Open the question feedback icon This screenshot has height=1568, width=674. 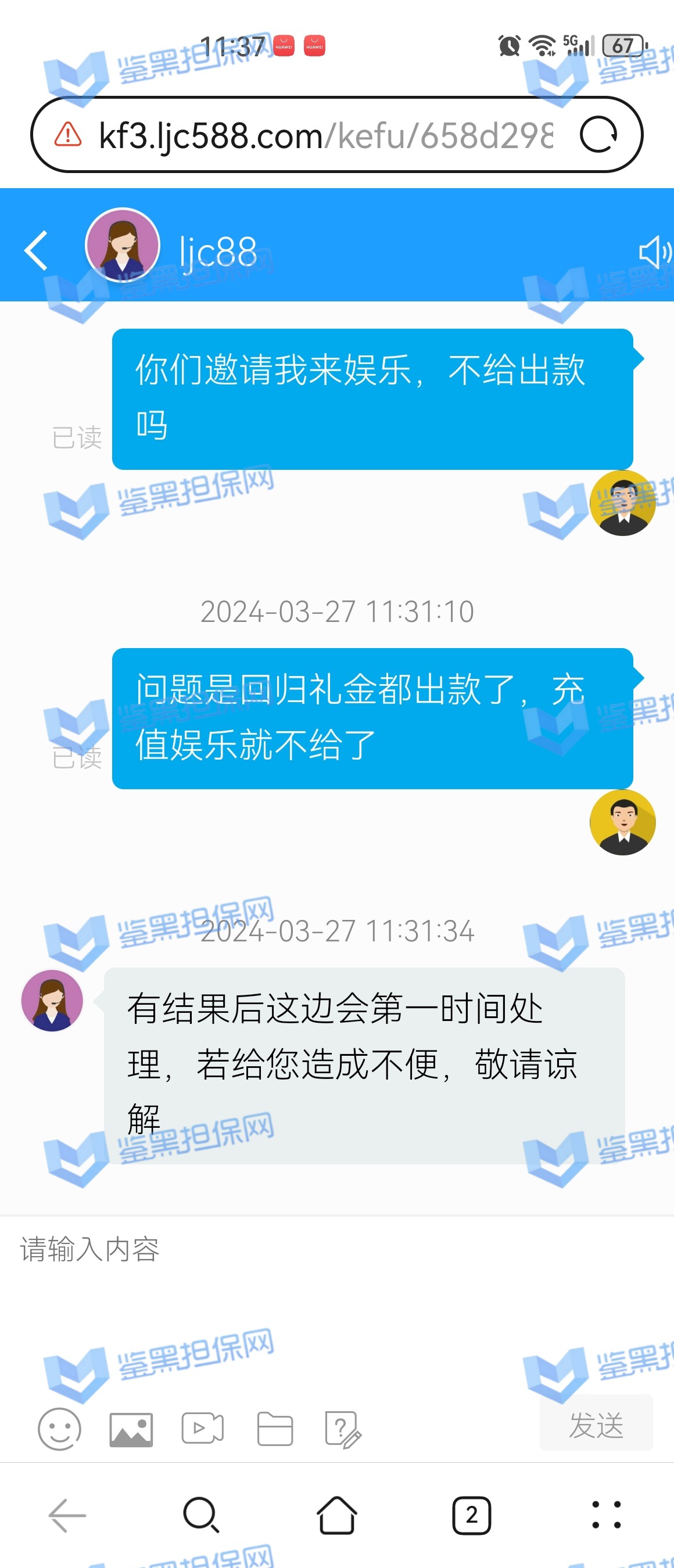click(x=343, y=1429)
